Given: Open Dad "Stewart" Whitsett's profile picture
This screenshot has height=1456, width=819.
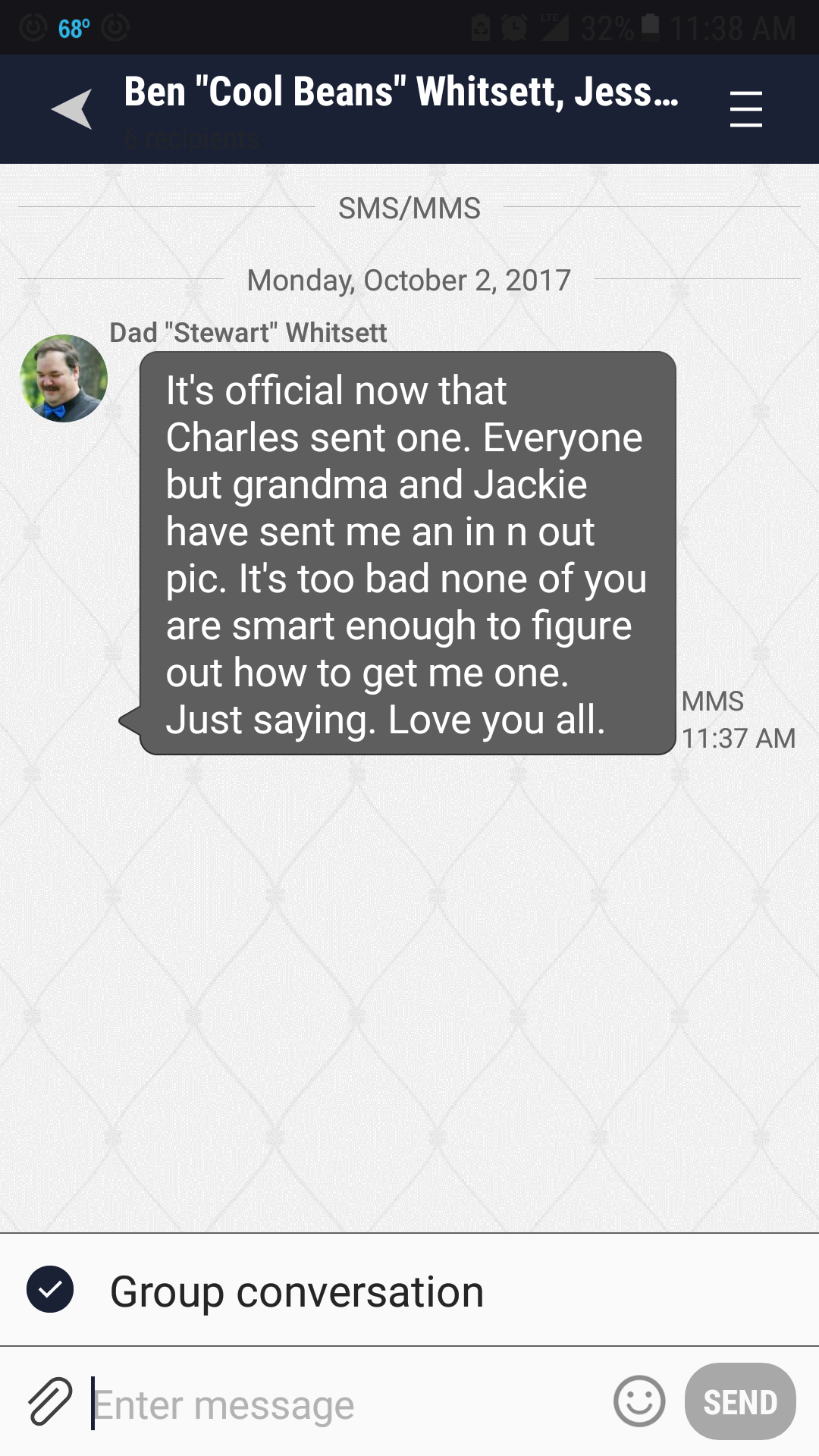Looking at the screenshot, I should pyautogui.click(x=64, y=378).
